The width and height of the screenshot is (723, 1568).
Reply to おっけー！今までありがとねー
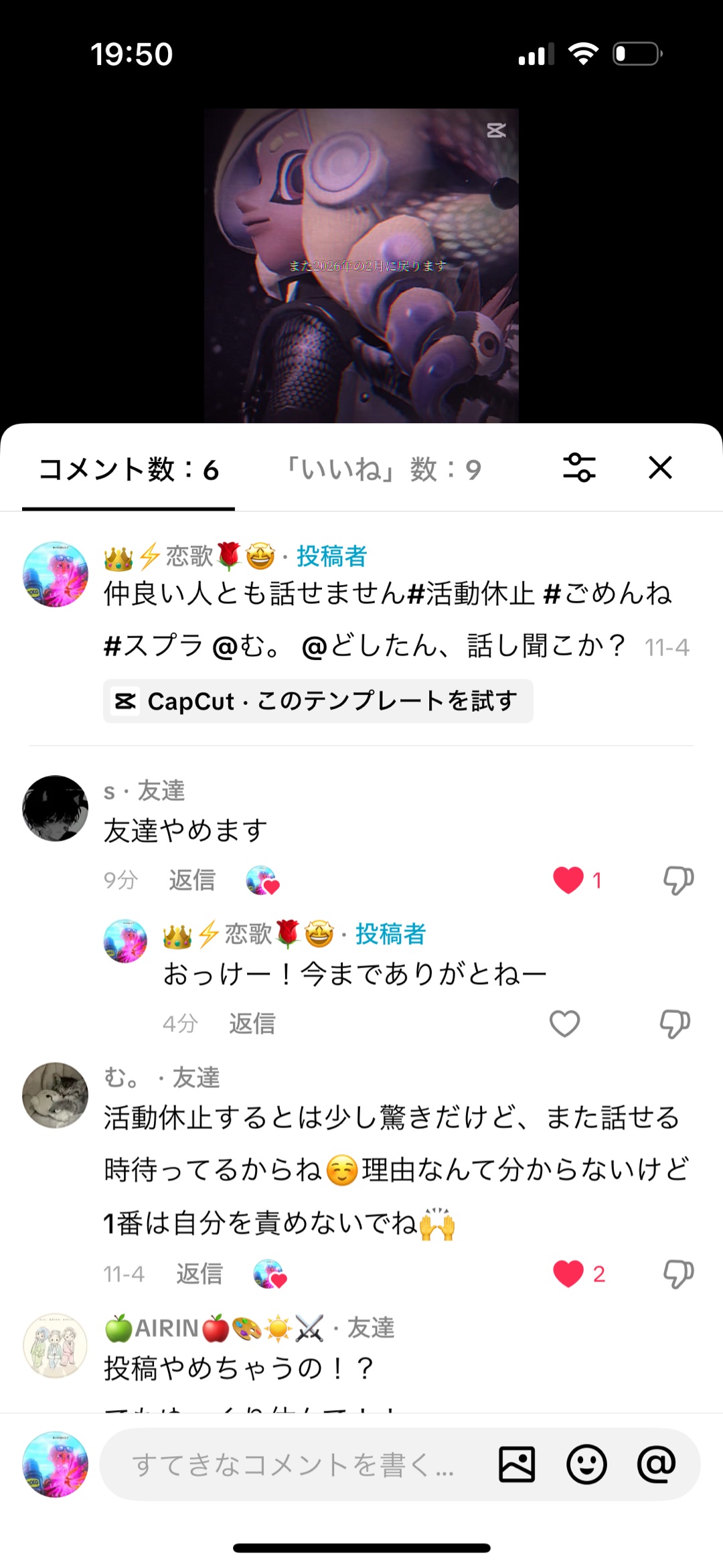point(252,1024)
